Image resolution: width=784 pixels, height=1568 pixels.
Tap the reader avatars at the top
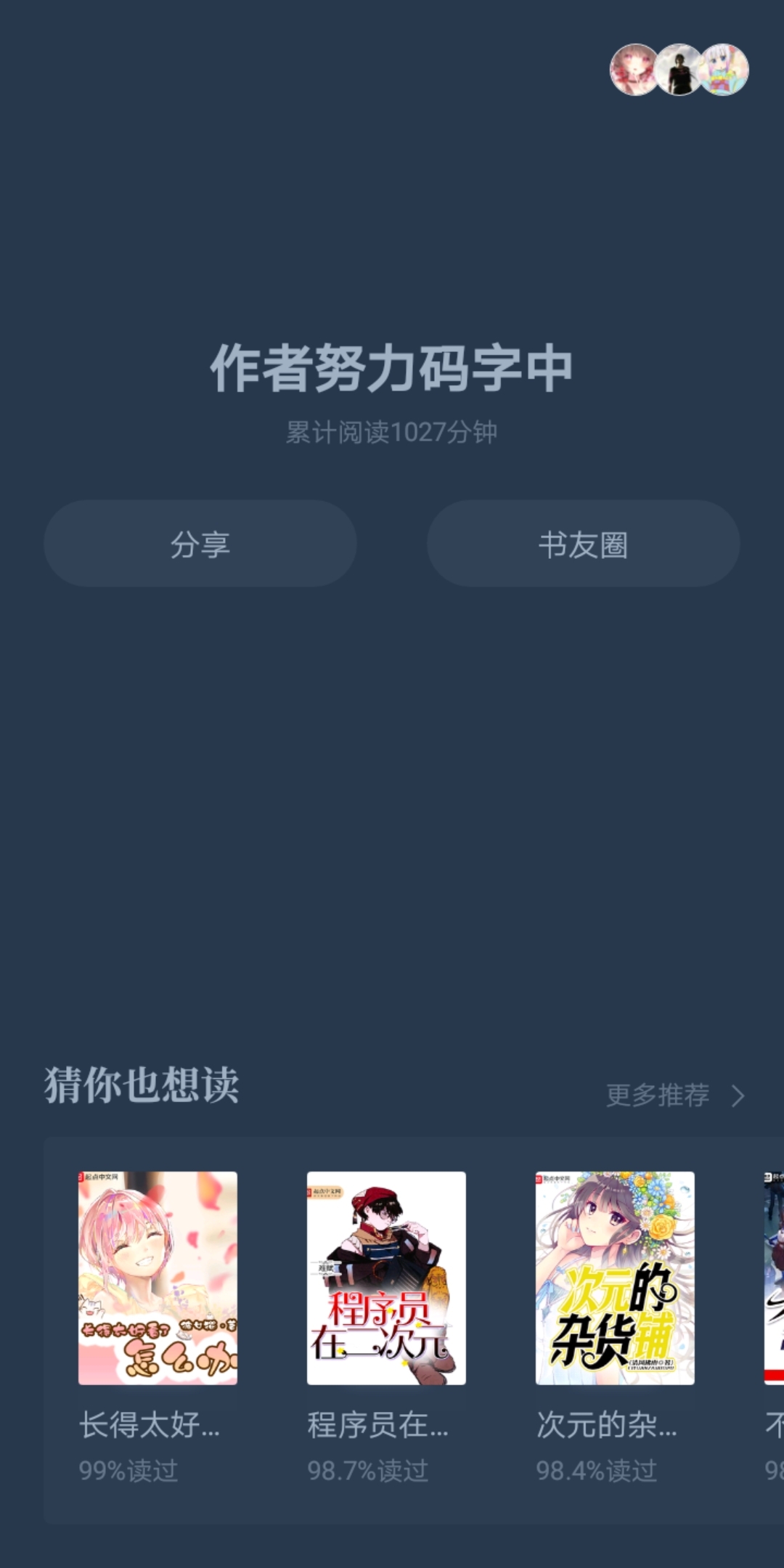tap(679, 70)
